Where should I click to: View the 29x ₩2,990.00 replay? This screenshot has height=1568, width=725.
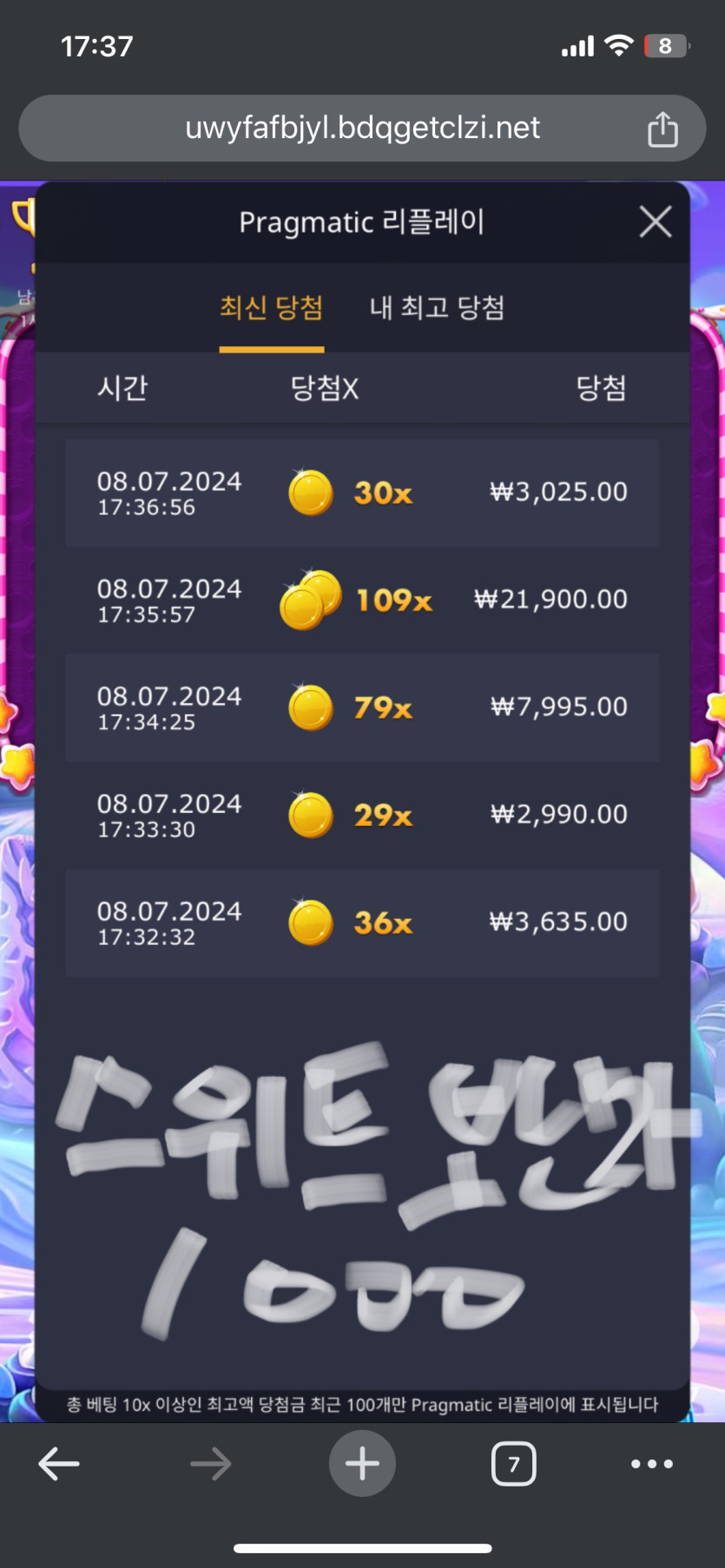[362, 816]
